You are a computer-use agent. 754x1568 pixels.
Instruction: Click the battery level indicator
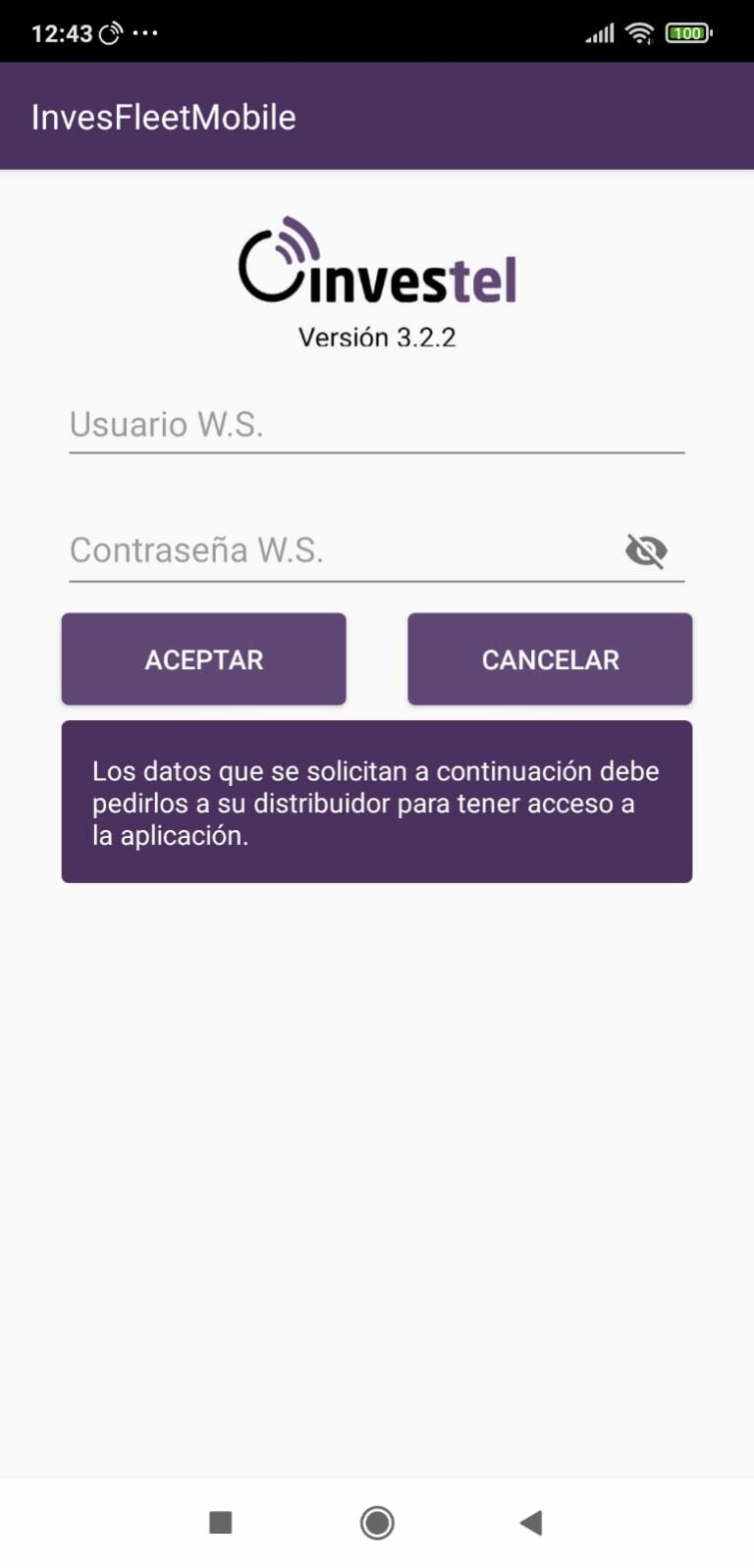click(x=687, y=31)
